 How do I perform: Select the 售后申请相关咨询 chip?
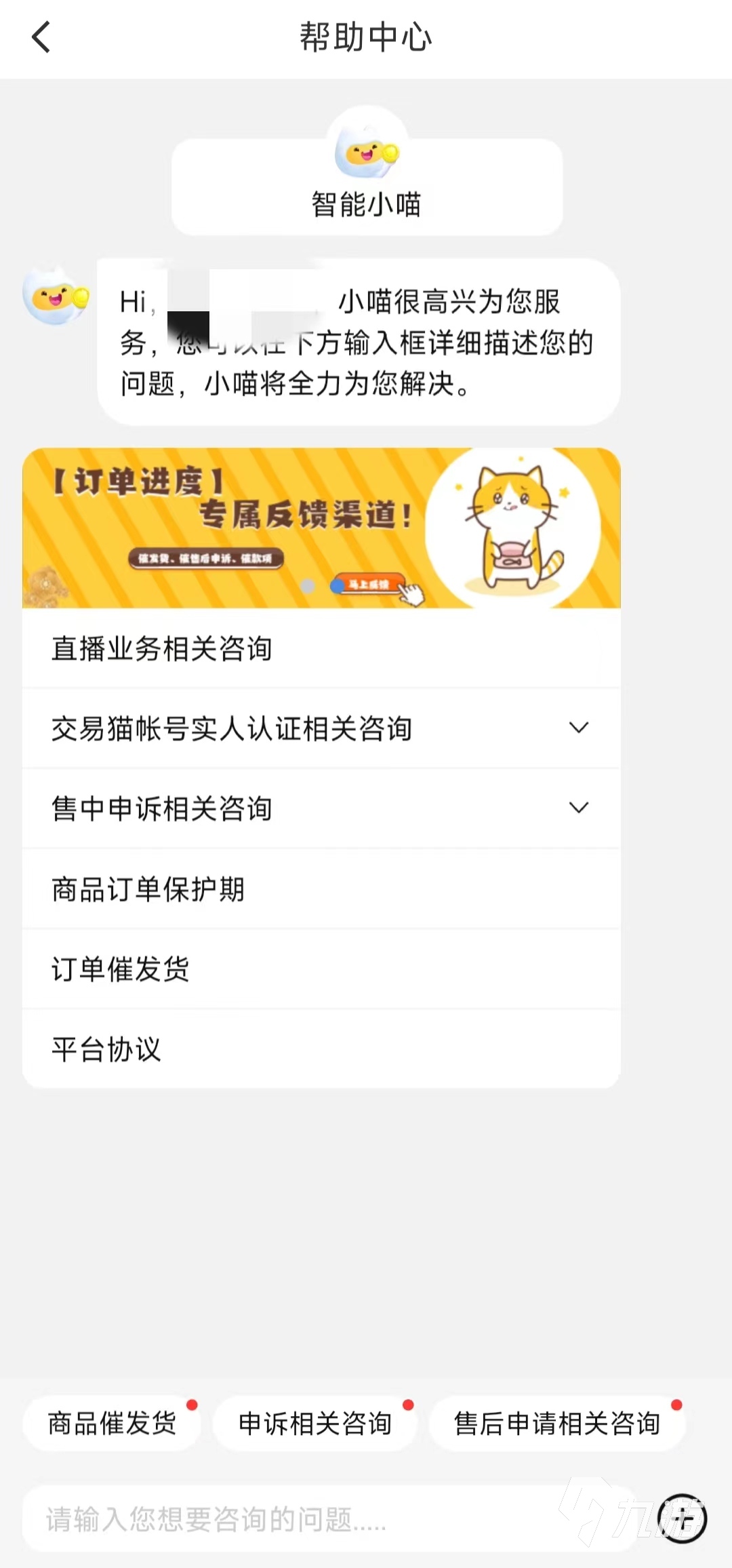(557, 1423)
